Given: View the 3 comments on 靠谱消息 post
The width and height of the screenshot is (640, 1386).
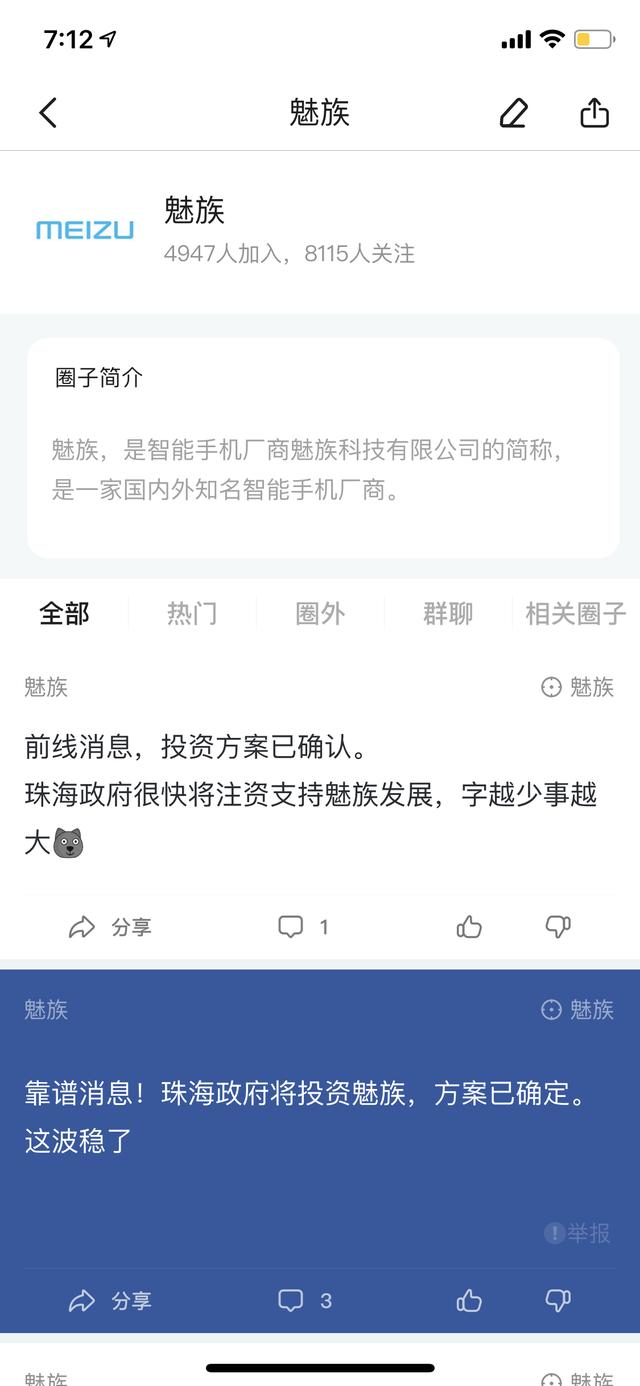Looking at the screenshot, I should (304, 1301).
